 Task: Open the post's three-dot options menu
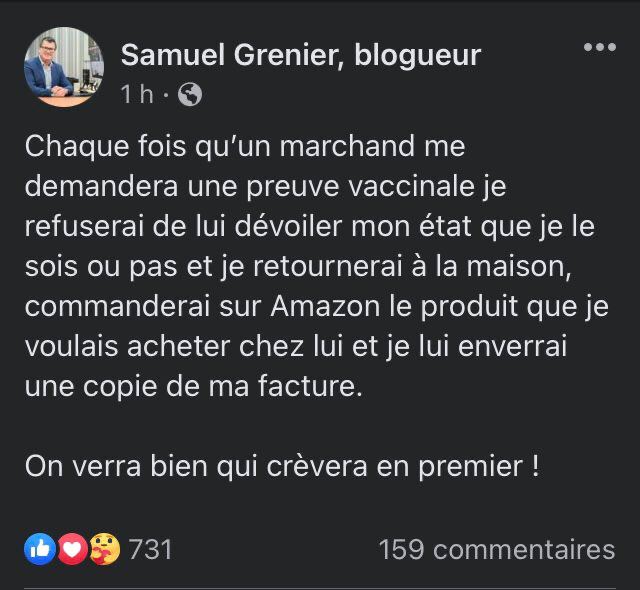(599, 47)
